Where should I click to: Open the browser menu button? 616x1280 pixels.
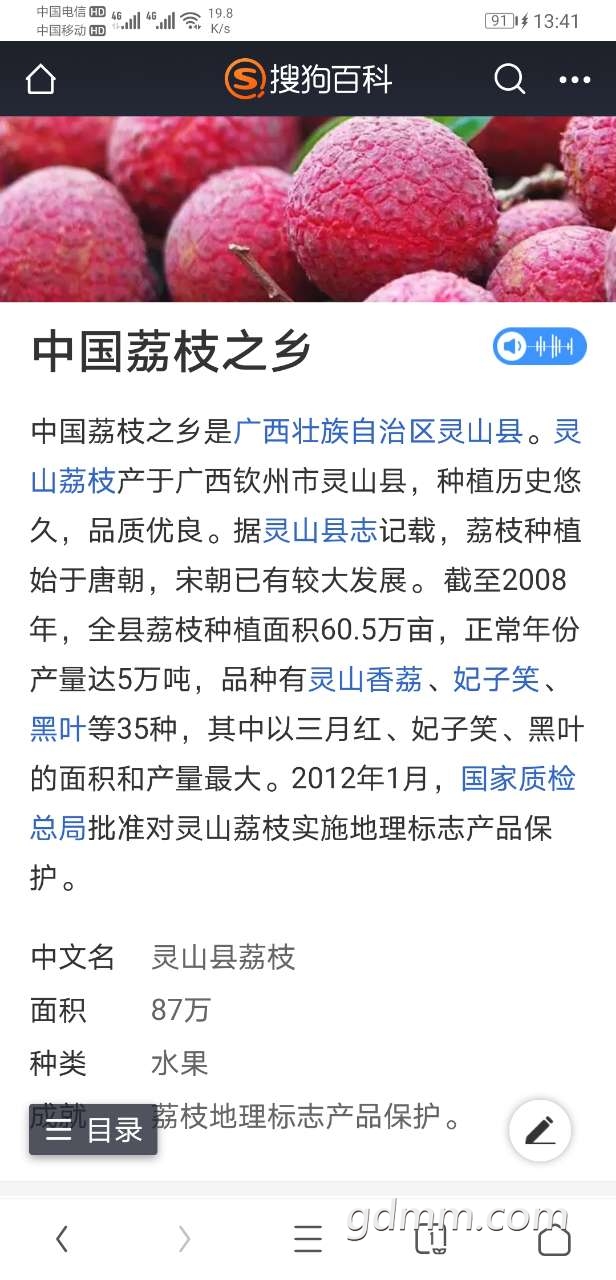click(308, 1240)
